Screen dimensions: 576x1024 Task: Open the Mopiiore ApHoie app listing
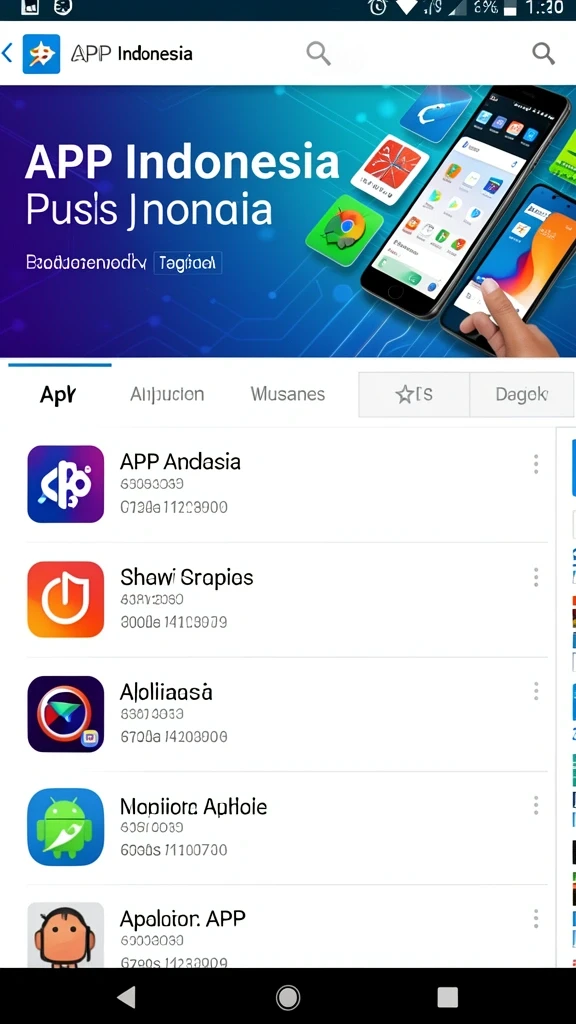click(287, 827)
